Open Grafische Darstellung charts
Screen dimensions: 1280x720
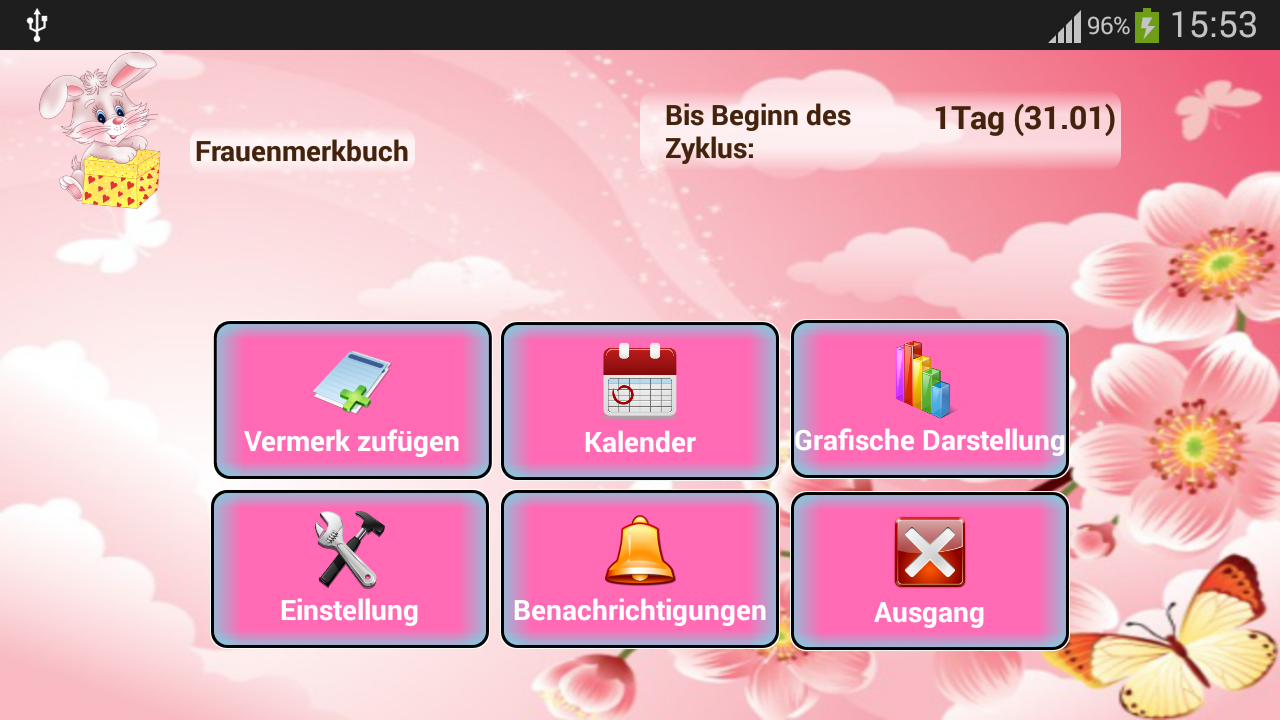tap(929, 399)
